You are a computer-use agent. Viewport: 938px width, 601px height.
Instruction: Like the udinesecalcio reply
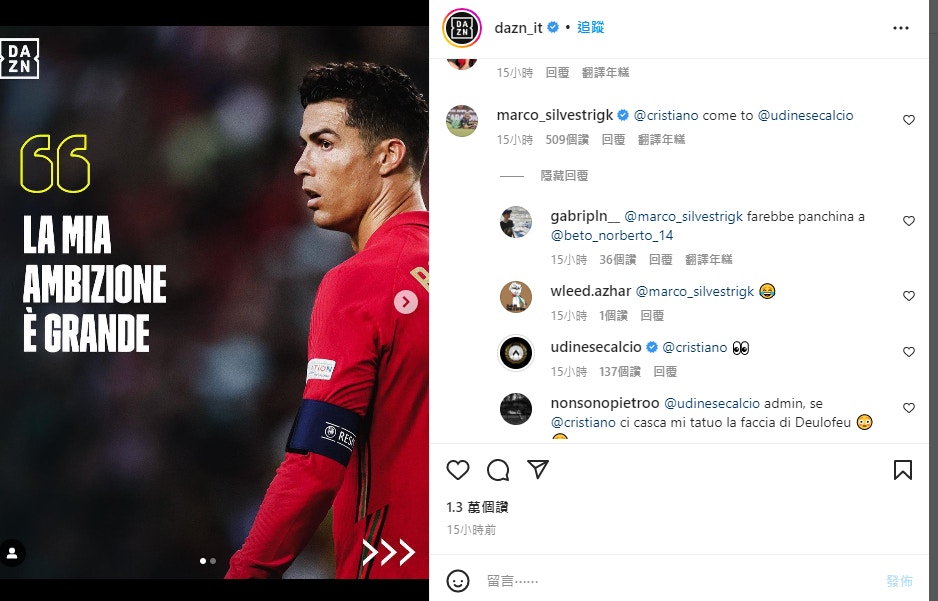[x=909, y=352]
